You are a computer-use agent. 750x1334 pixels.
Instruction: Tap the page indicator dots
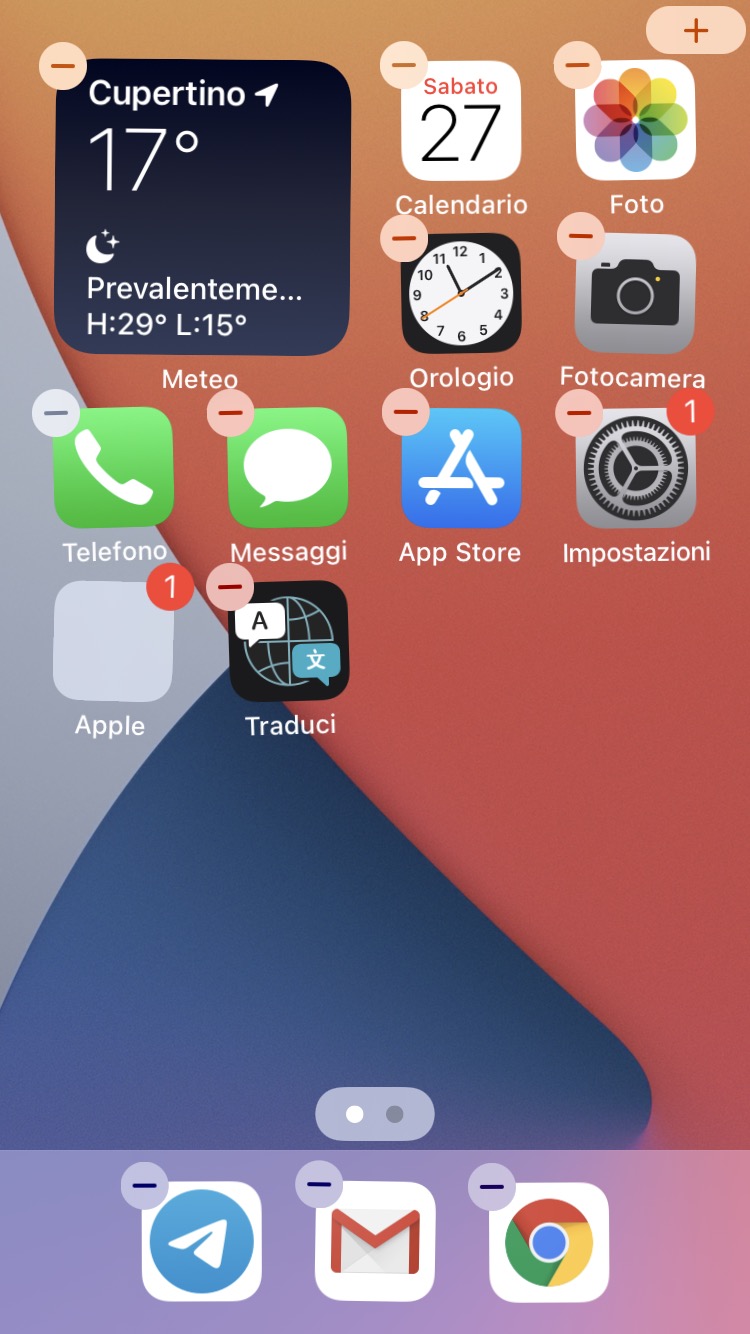tap(374, 1114)
